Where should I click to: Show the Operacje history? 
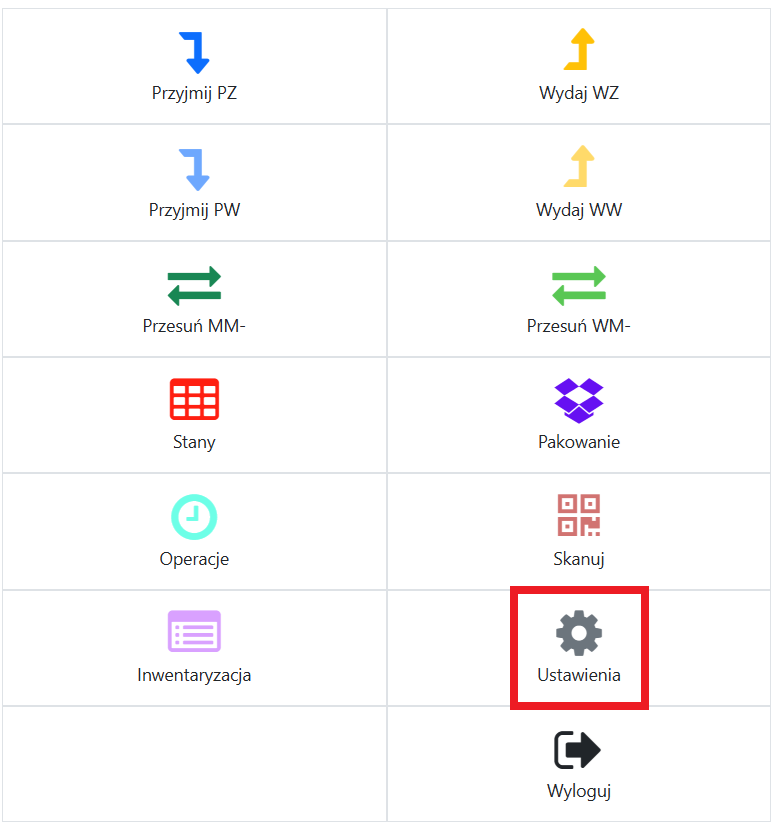coord(194,531)
